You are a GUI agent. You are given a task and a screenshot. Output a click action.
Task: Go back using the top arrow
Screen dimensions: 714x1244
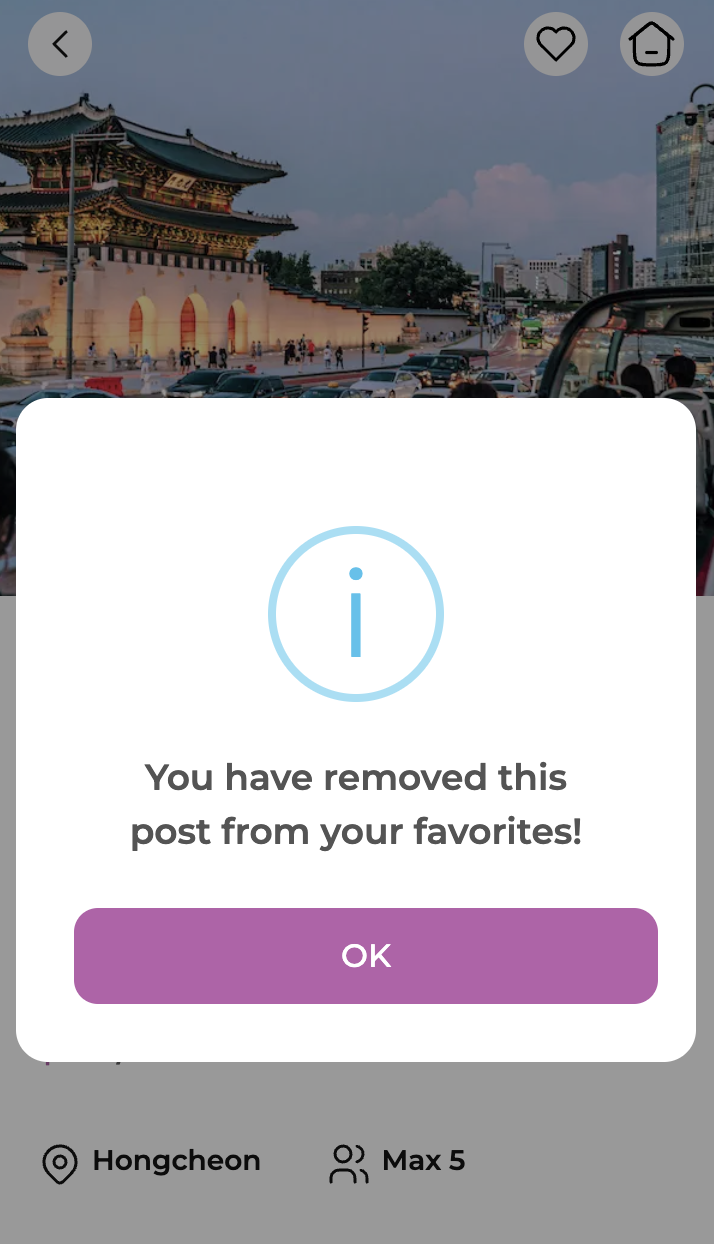click(x=60, y=44)
